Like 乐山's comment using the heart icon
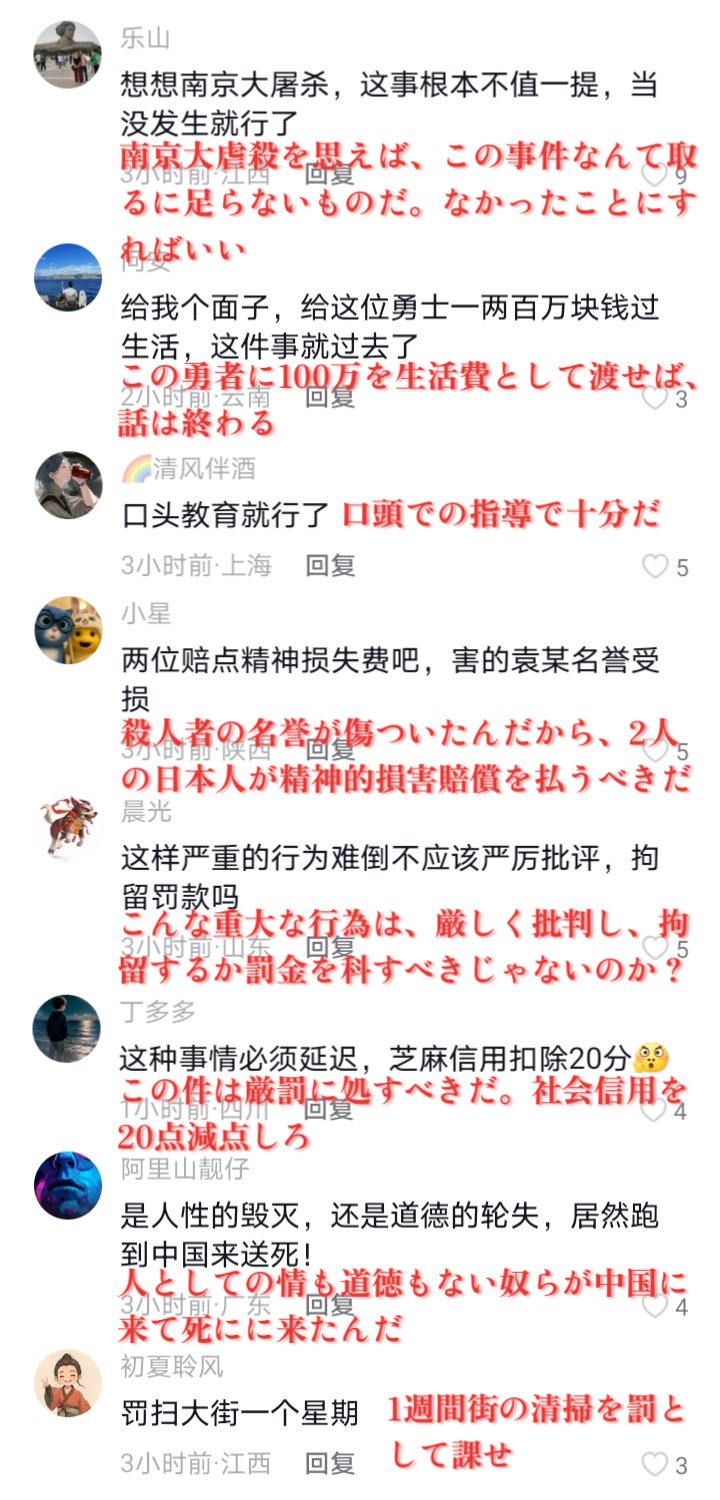 [x=655, y=177]
